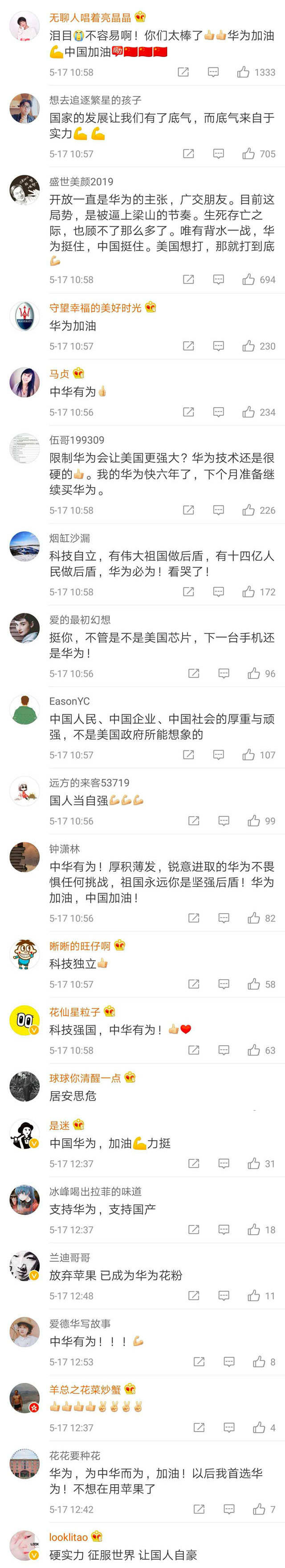Like 烟缸沙漏's comment
The height and width of the screenshot is (1568, 285).
[x=248, y=592]
